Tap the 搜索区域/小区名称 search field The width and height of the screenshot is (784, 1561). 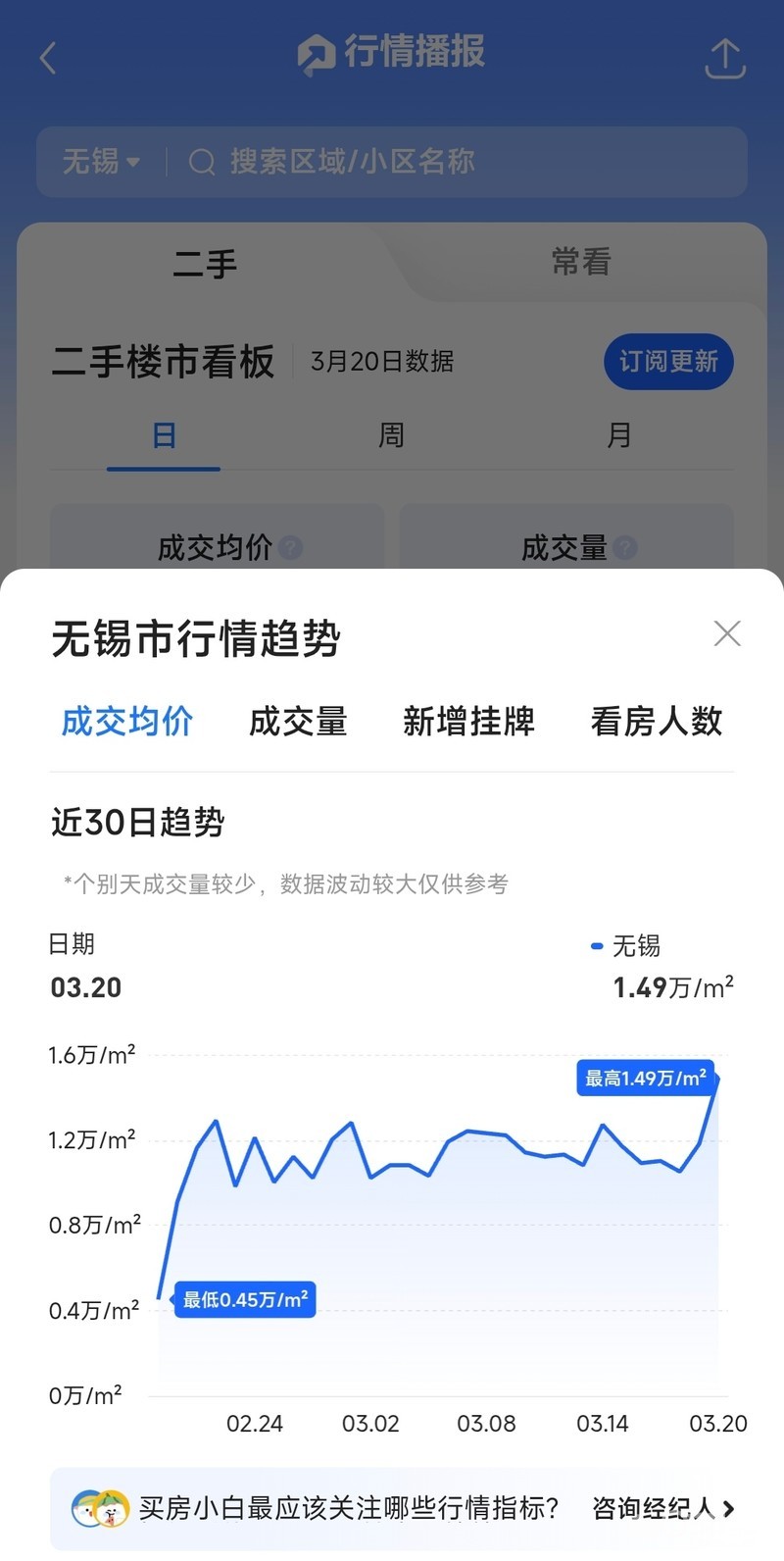coord(441,162)
